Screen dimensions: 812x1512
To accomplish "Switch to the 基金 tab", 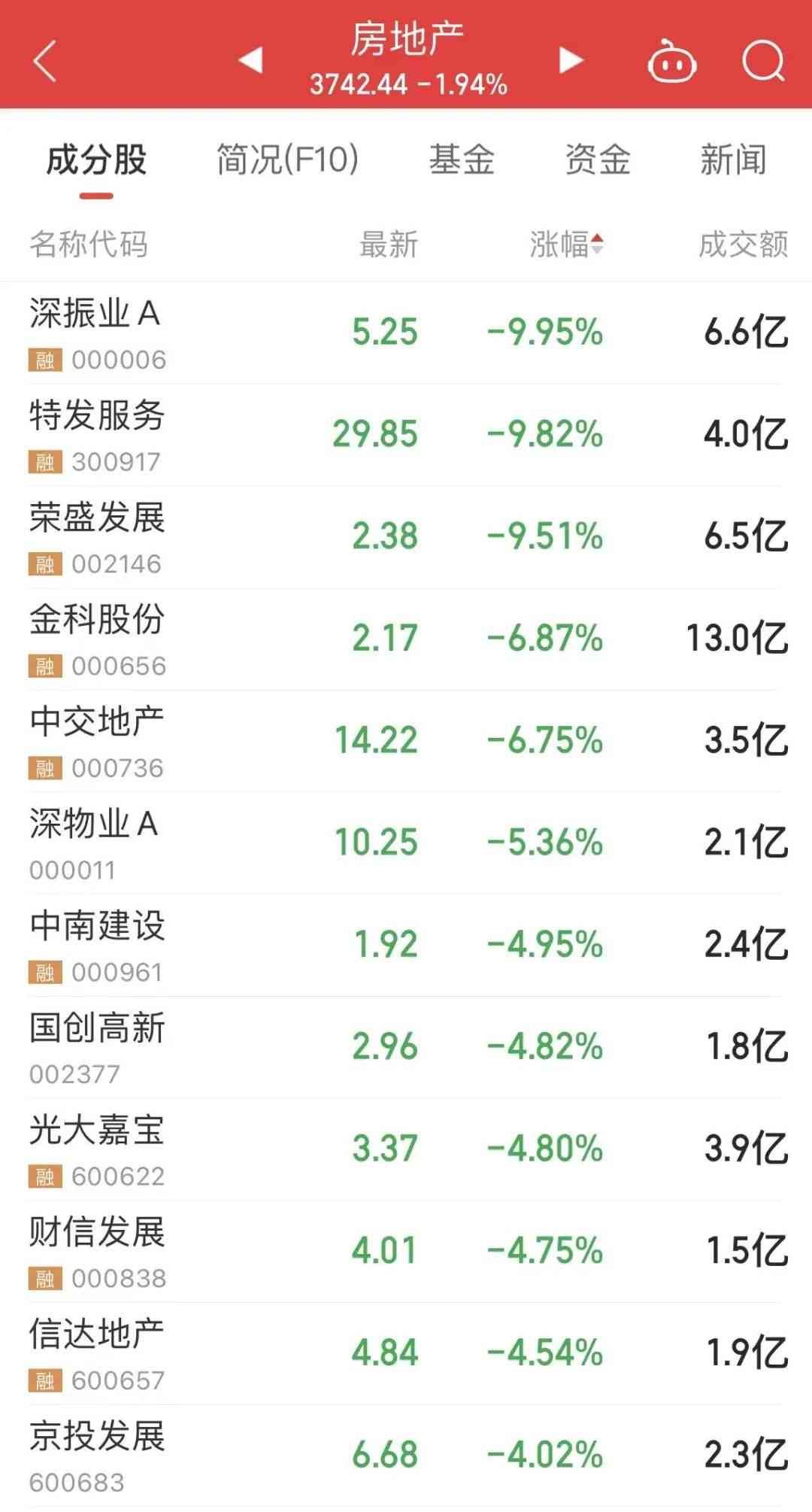I will pos(462,159).
